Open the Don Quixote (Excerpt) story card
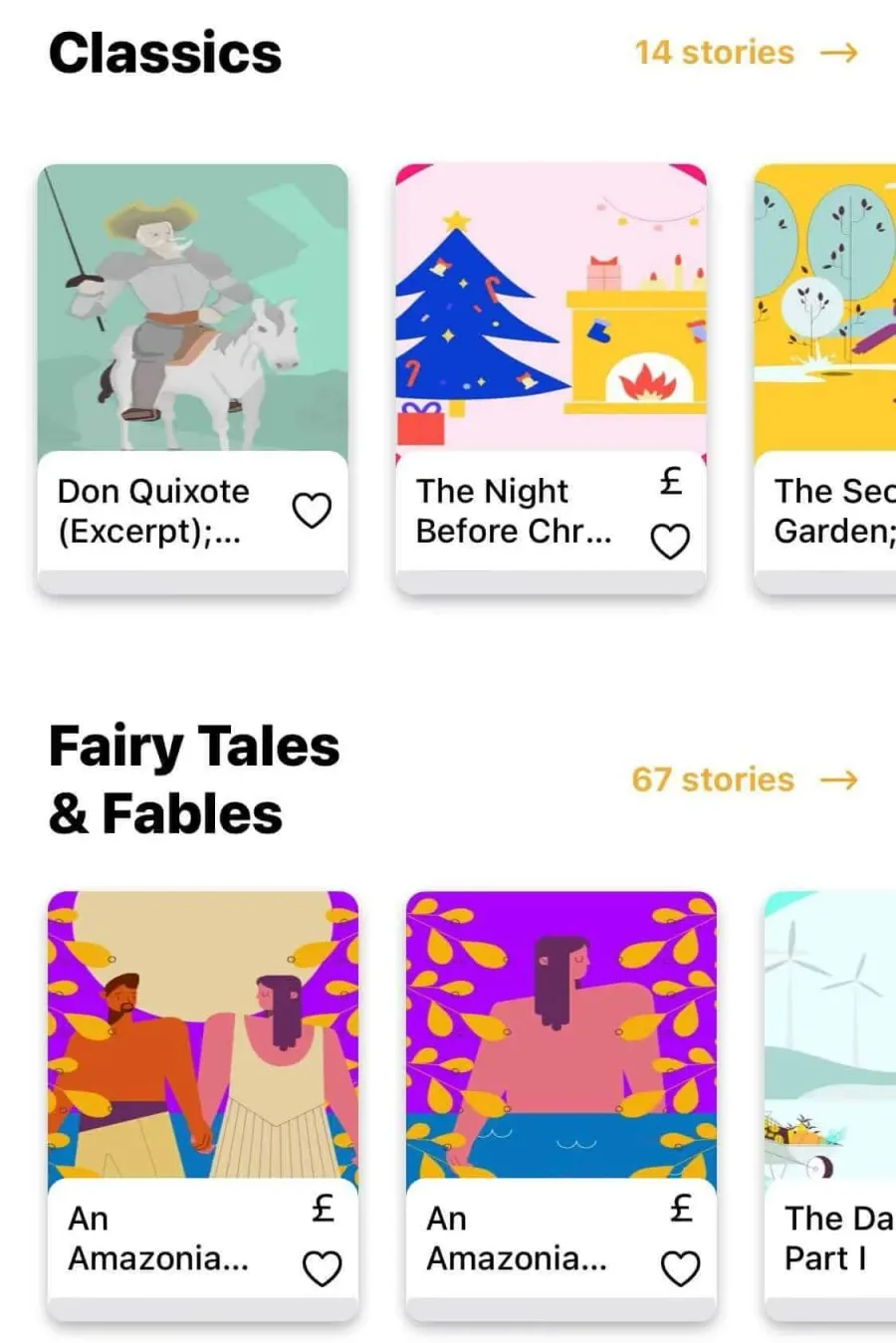Image resolution: width=896 pixels, height=1343 pixels. [193, 379]
